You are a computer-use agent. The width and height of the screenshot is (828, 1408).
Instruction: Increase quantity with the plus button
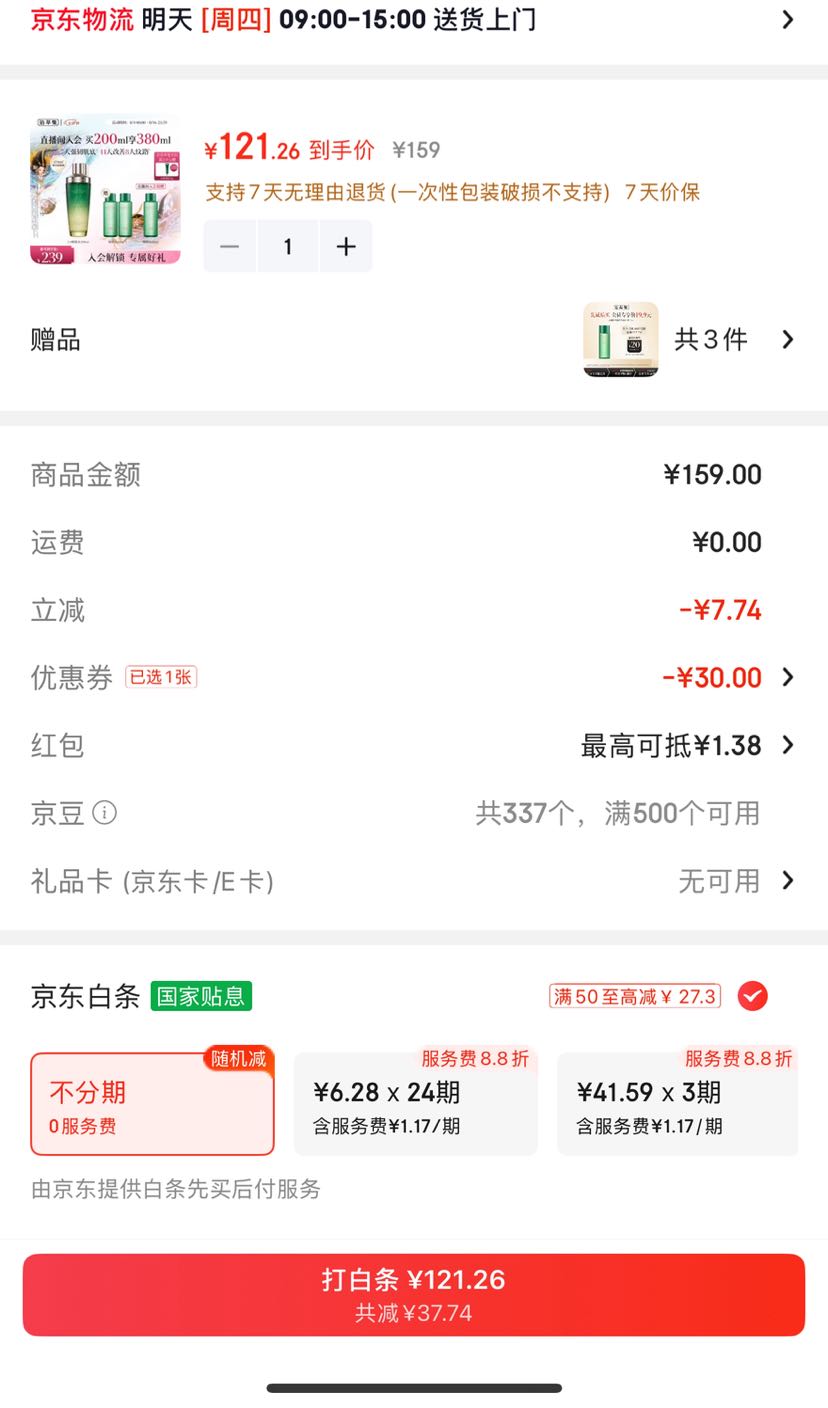pos(346,246)
